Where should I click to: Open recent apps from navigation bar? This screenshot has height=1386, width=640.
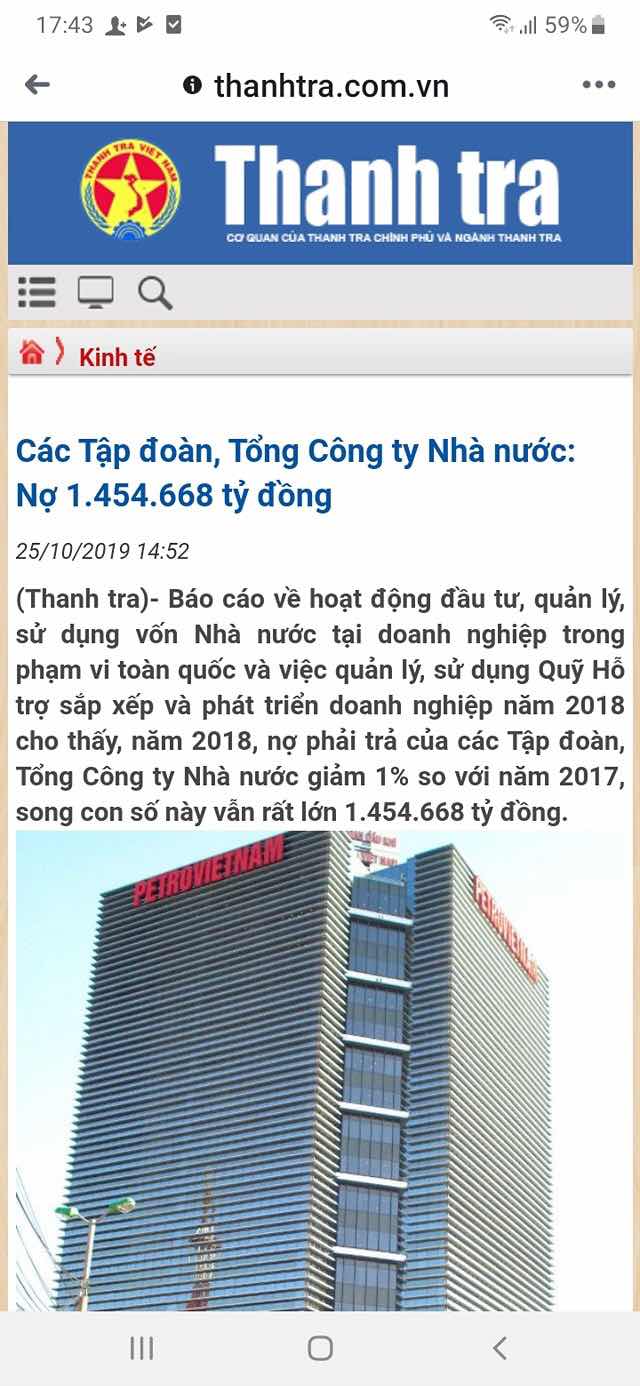(x=141, y=1348)
